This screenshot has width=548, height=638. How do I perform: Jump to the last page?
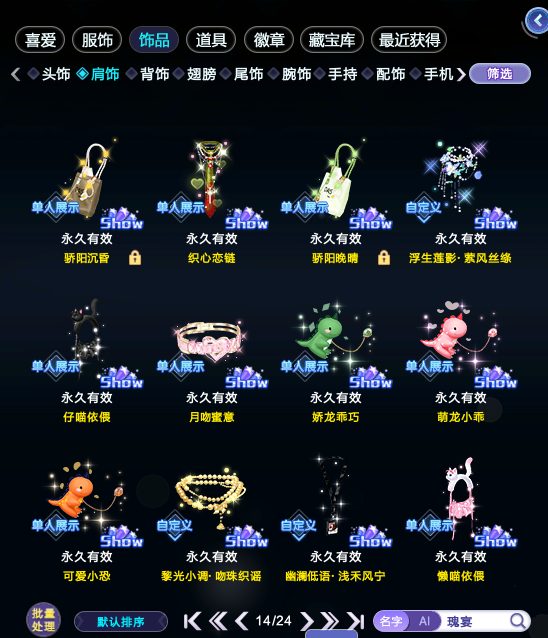(x=356, y=621)
